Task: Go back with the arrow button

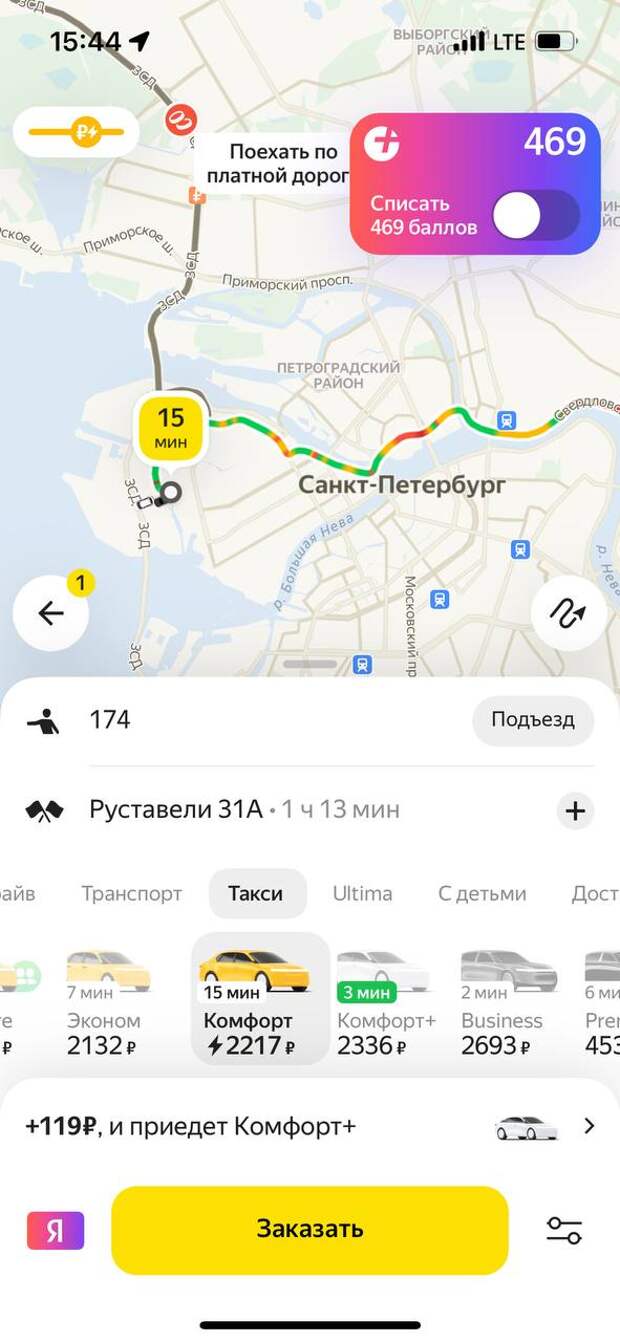Action: [x=51, y=614]
